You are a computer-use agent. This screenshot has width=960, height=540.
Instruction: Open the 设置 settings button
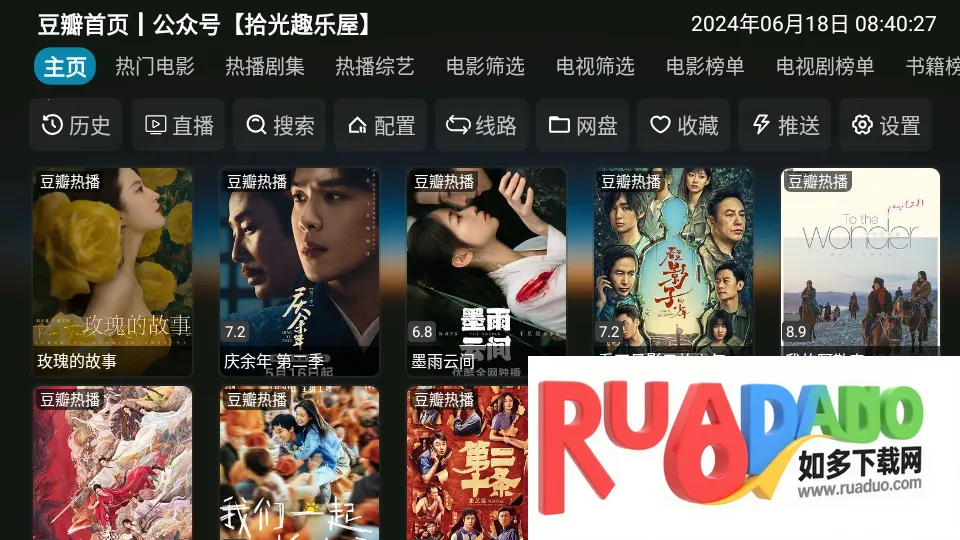coord(886,125)
